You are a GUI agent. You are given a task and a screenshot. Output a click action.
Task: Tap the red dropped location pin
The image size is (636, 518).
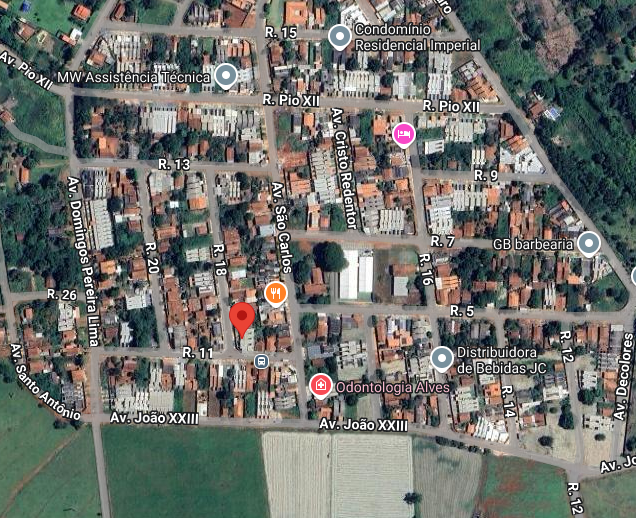click(x=242, y=319)
